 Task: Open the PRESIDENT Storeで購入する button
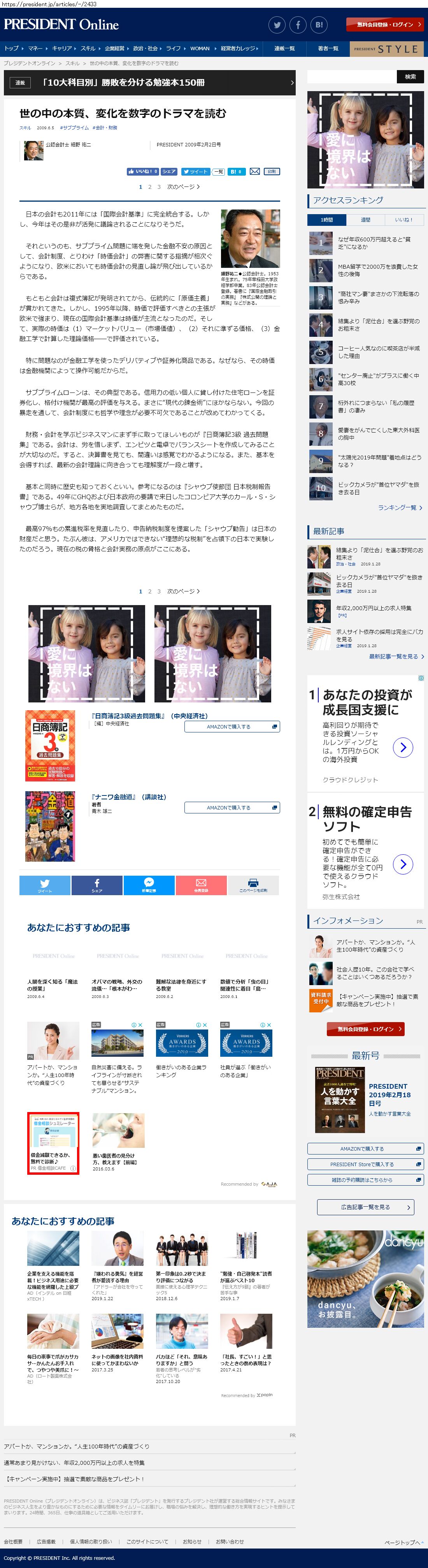coord(365,1165)
